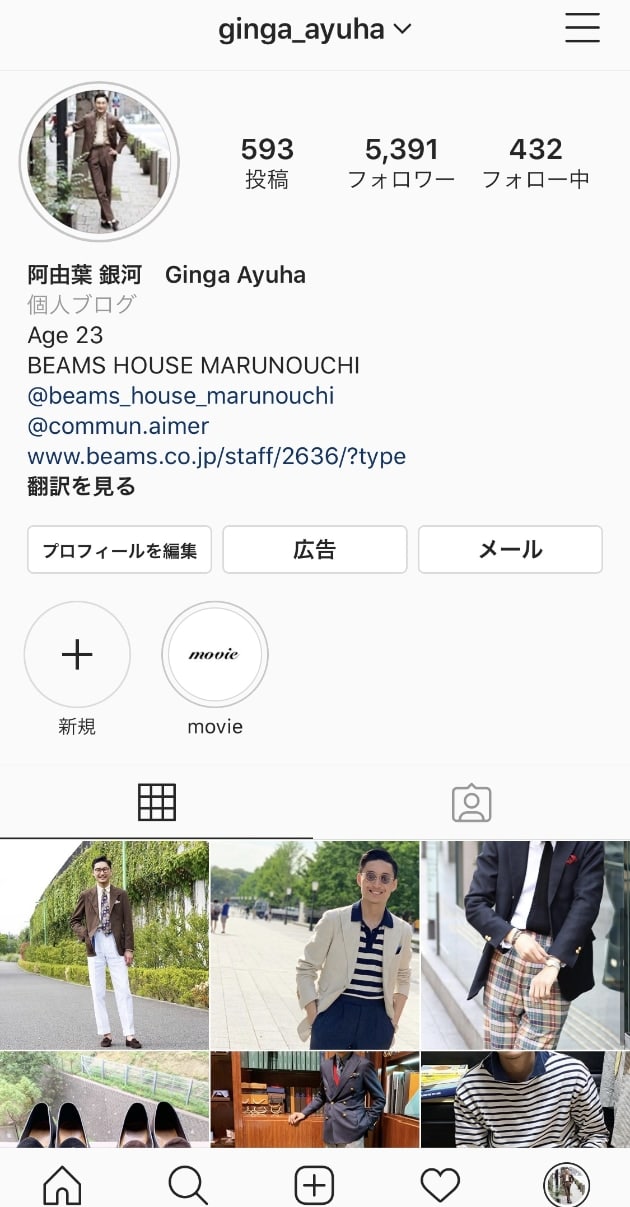This screenshot has width=630, height=1207.
Task: Tap the メール button
Action: pos(510,550)
